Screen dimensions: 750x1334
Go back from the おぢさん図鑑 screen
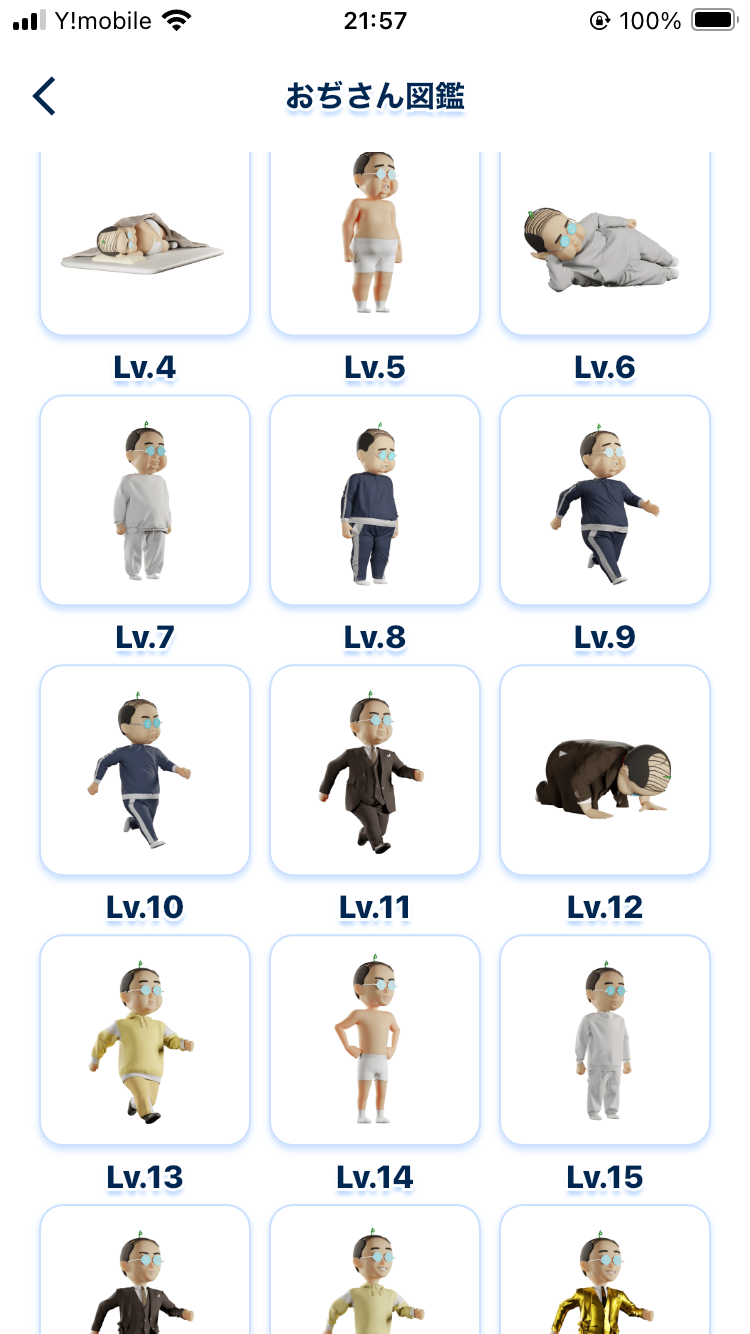pyautogui.click(x=44, y=97)
